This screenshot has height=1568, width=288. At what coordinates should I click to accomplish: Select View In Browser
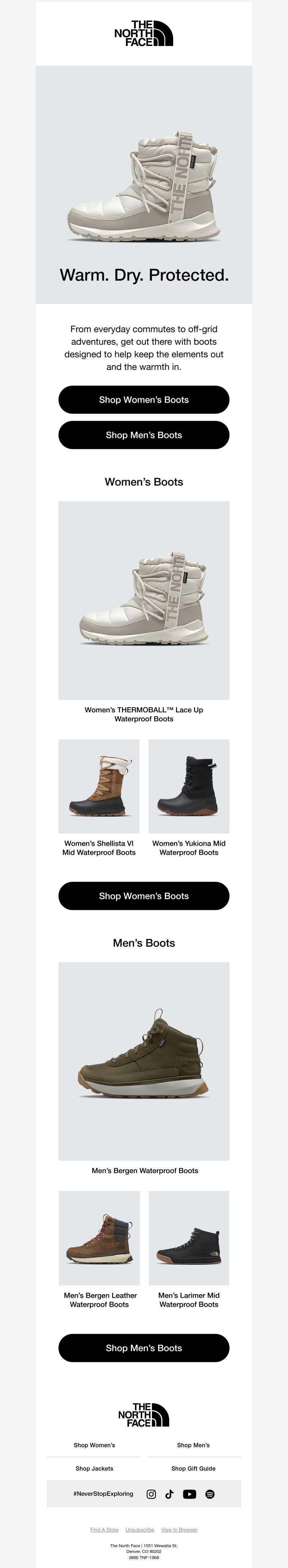click(179, 1530)
